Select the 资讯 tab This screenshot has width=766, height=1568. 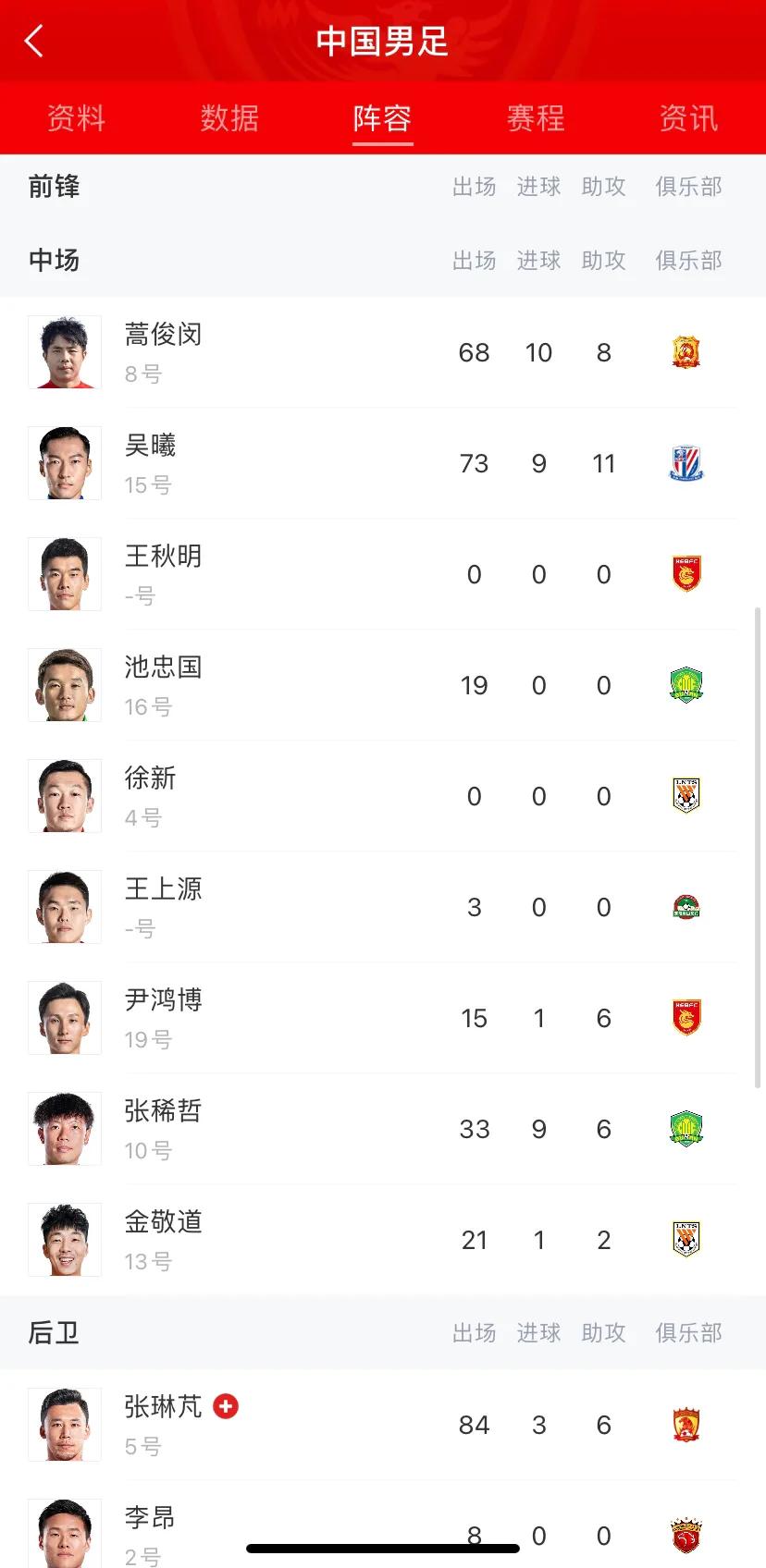click(x=689, y=118)
